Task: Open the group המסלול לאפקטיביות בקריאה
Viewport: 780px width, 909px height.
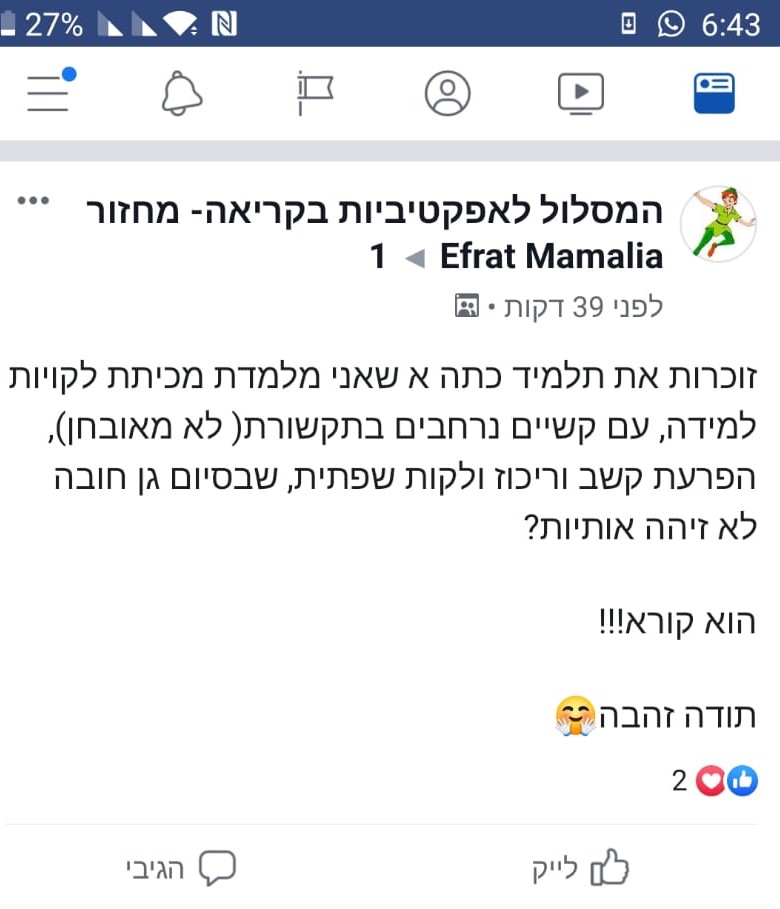Action: tap(400, 210)
